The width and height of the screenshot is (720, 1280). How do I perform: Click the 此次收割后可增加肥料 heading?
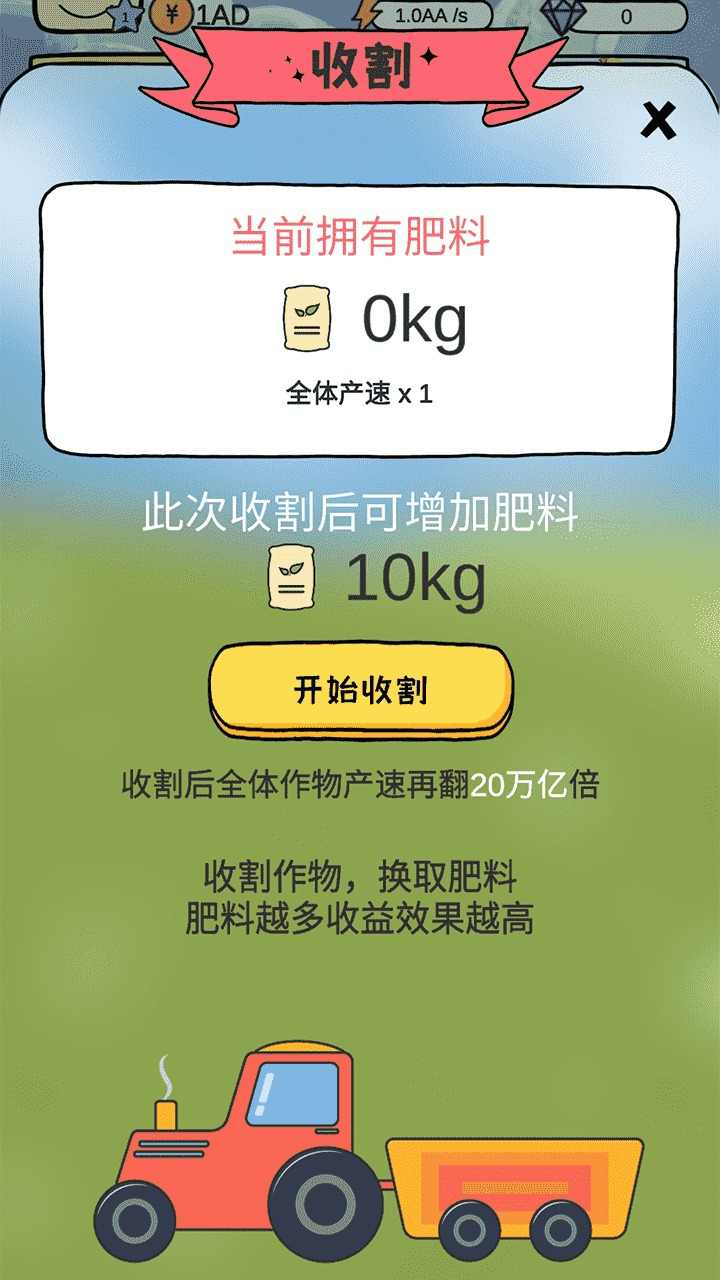click(x=360, y=512)
